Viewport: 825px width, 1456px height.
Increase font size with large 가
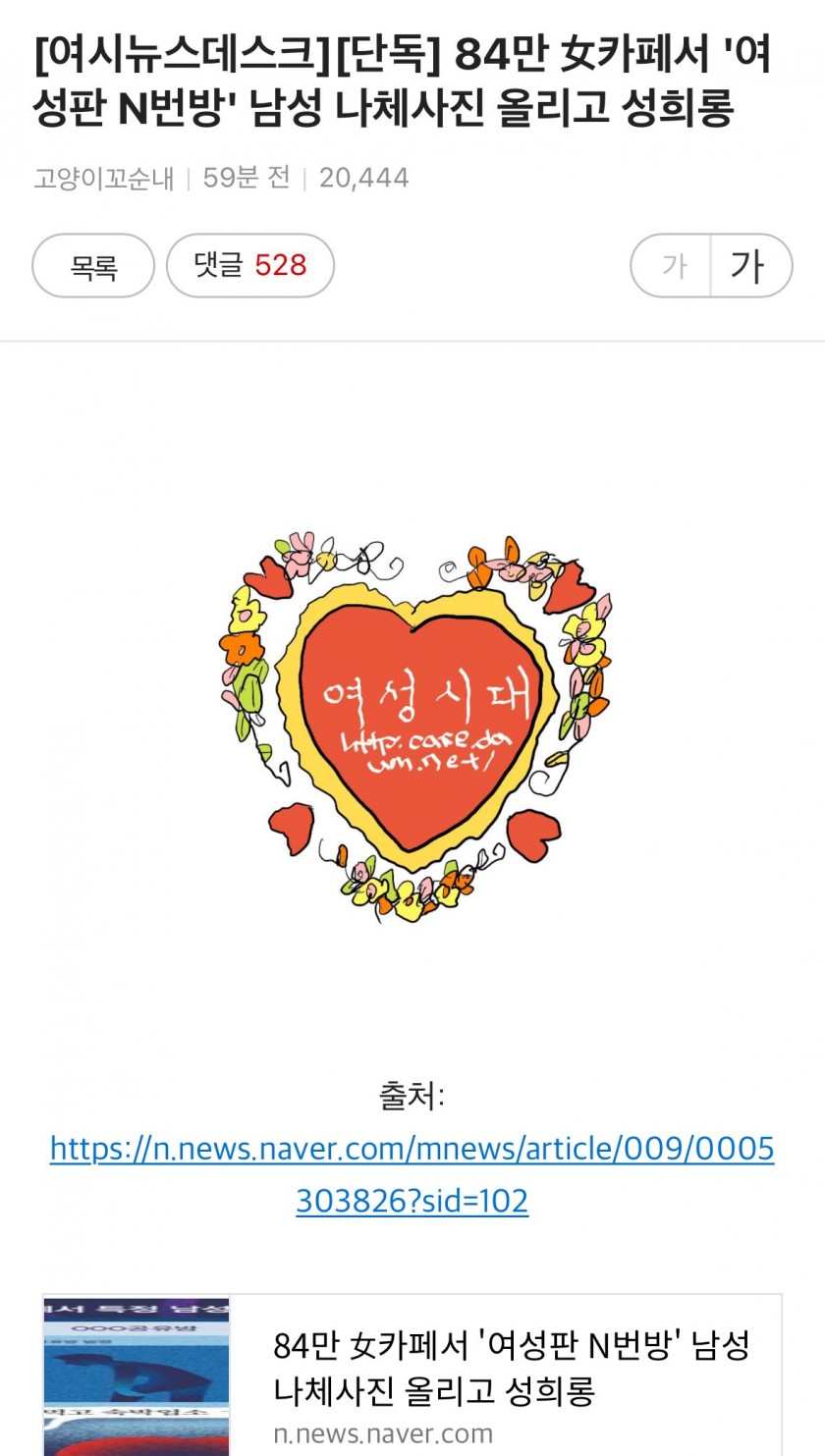click(749, 265)
